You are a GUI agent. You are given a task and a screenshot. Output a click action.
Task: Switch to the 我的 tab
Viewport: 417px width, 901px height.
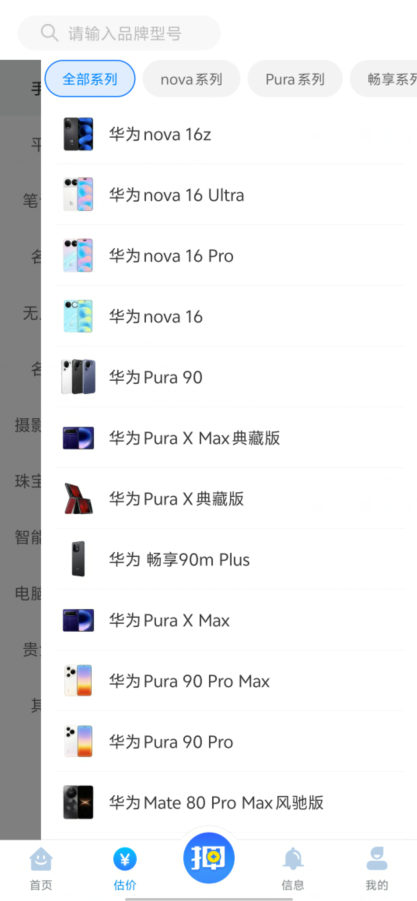pyautogui.click(x=376, y=868)
